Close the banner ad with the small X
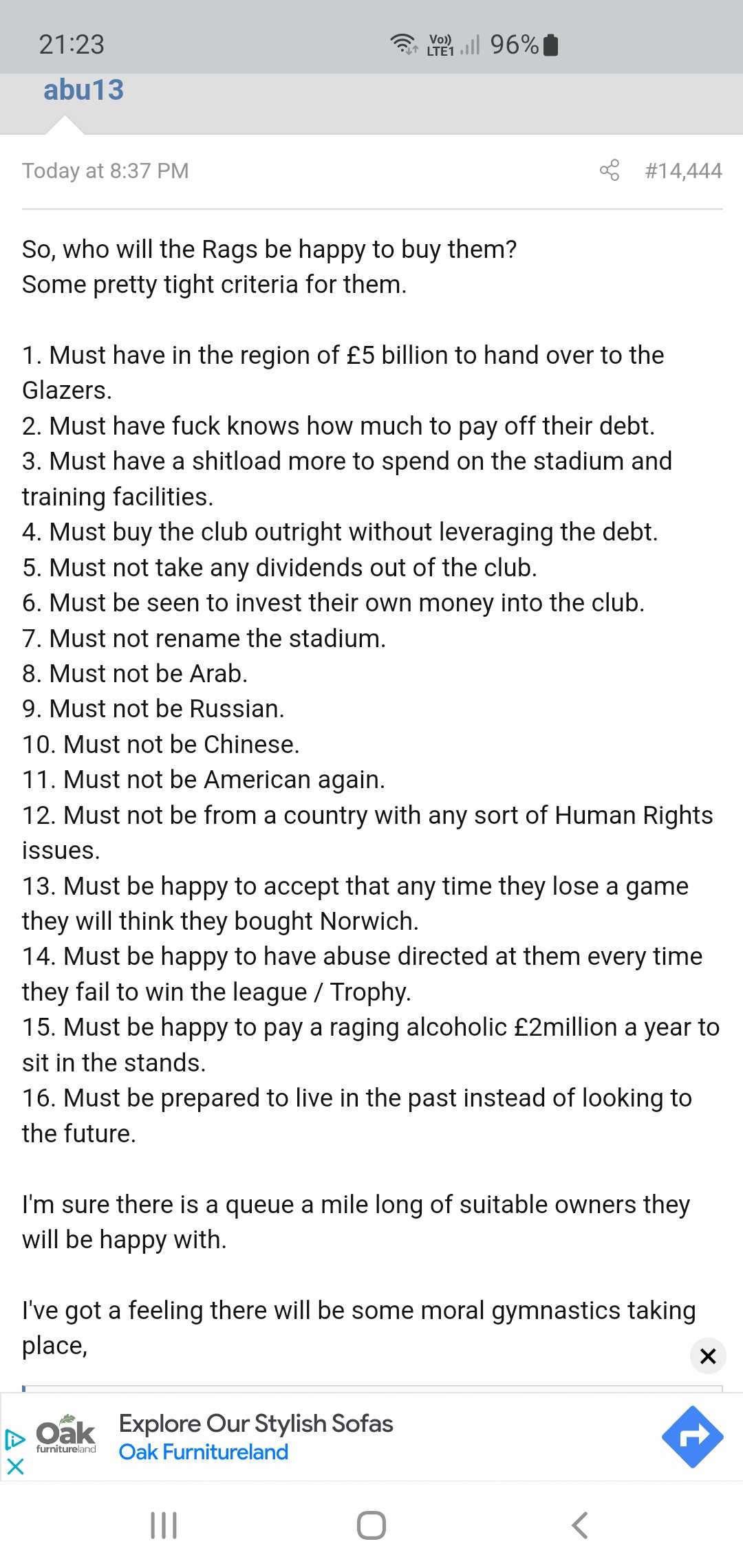 [15, 1466]
